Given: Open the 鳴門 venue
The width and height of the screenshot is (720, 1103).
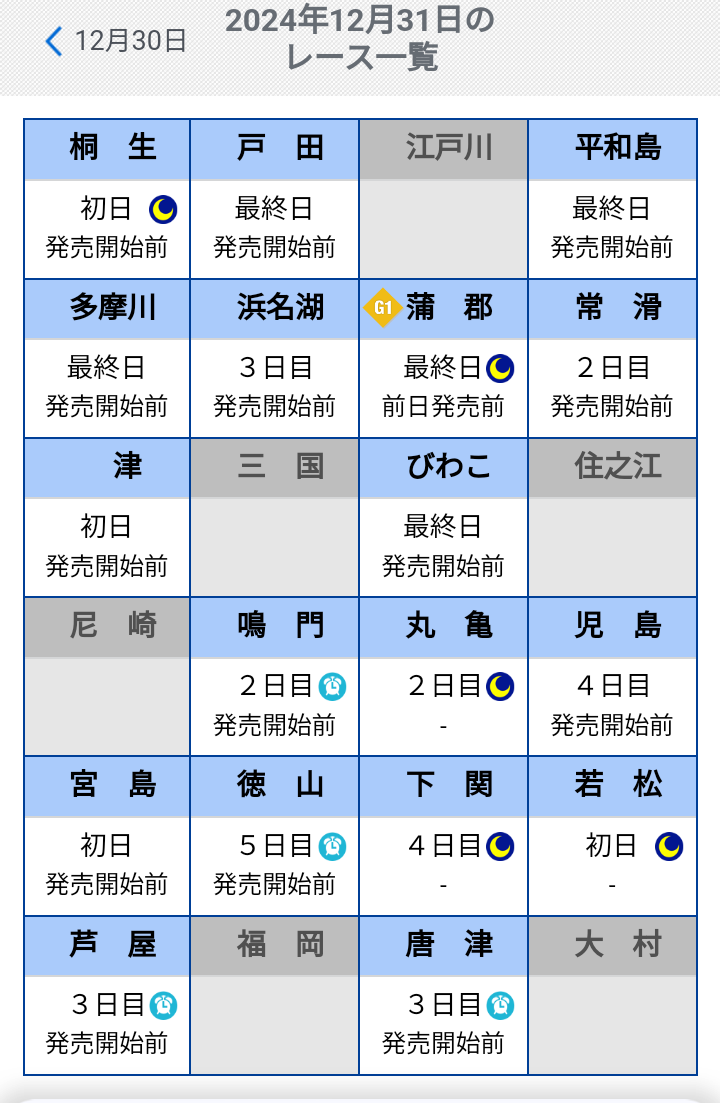Looking at the screenshot, I should click(274, 627).
